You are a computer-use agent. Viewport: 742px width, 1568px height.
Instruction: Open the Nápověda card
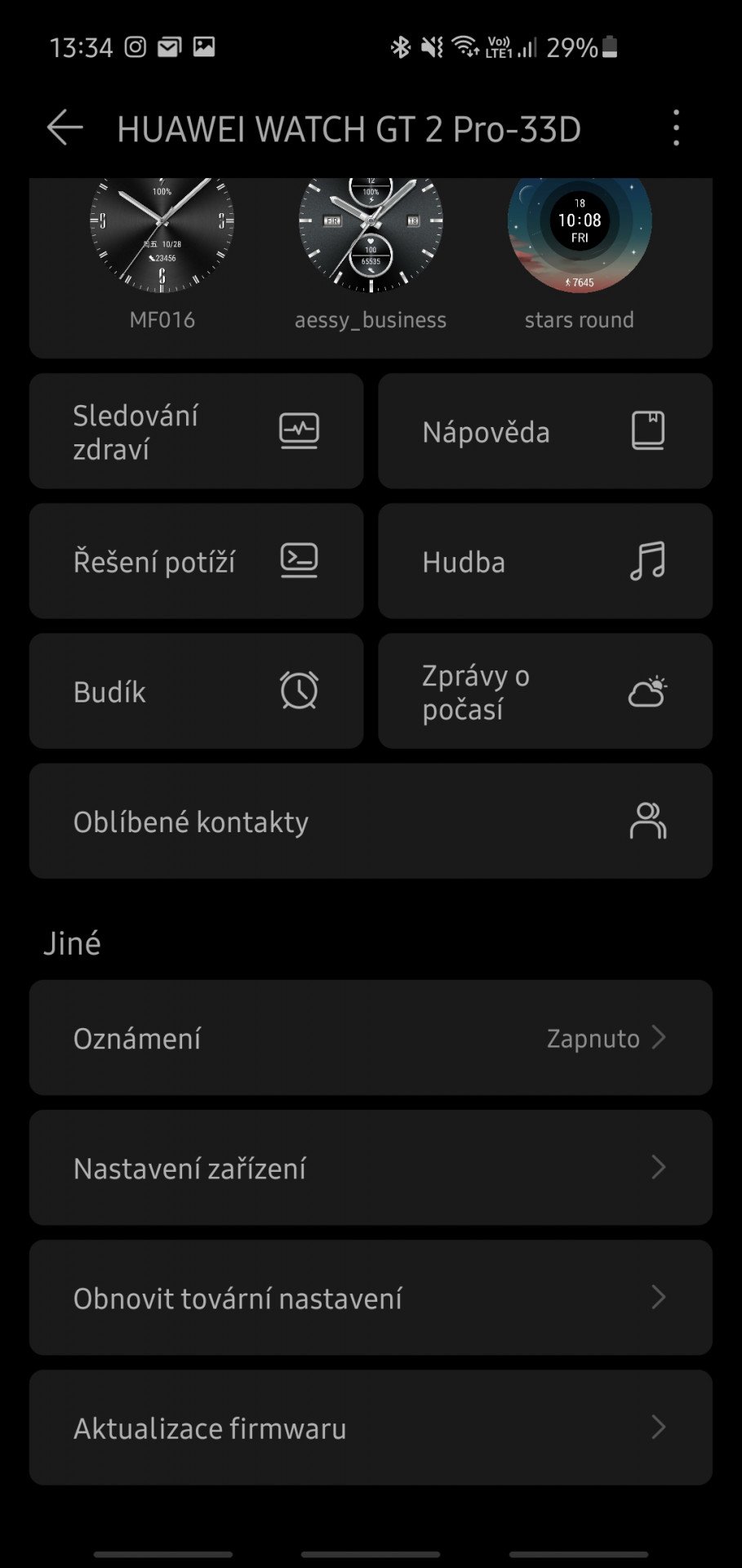(x=545, y=431)
